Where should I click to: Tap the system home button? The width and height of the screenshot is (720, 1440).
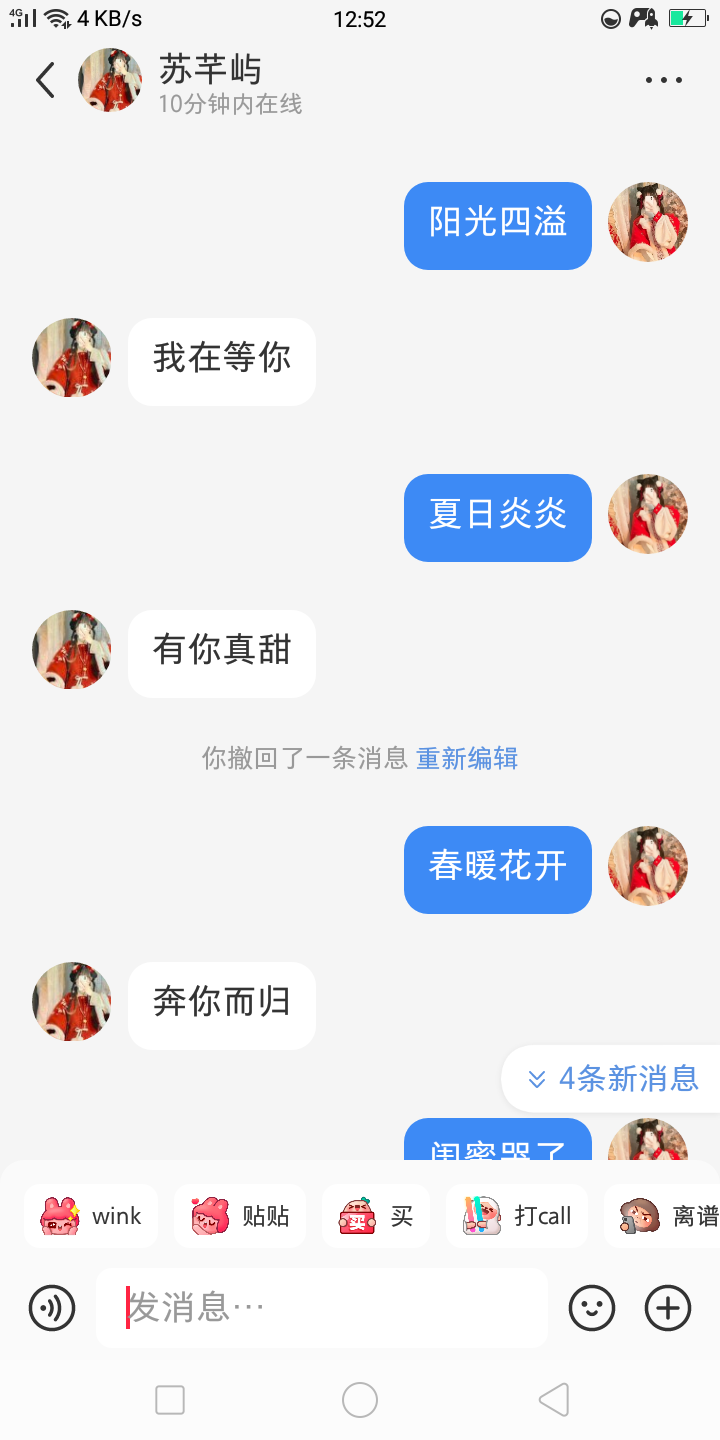tap(360, 1400)
